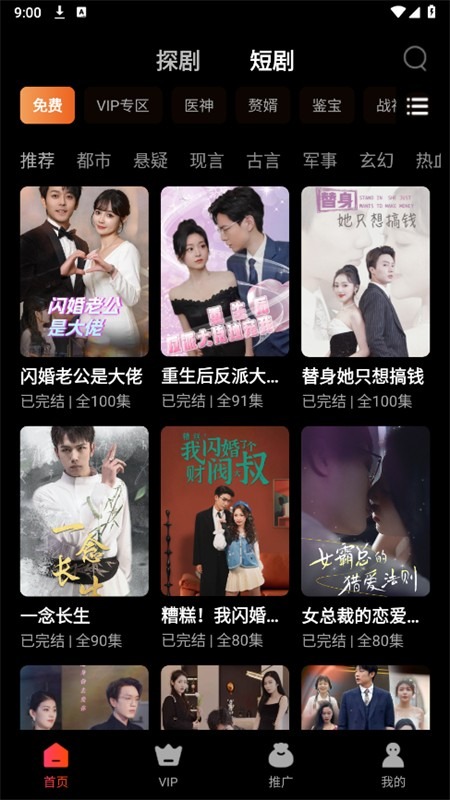Go to the VIP bottom tab
450x800 pixels.
point(168,765)
